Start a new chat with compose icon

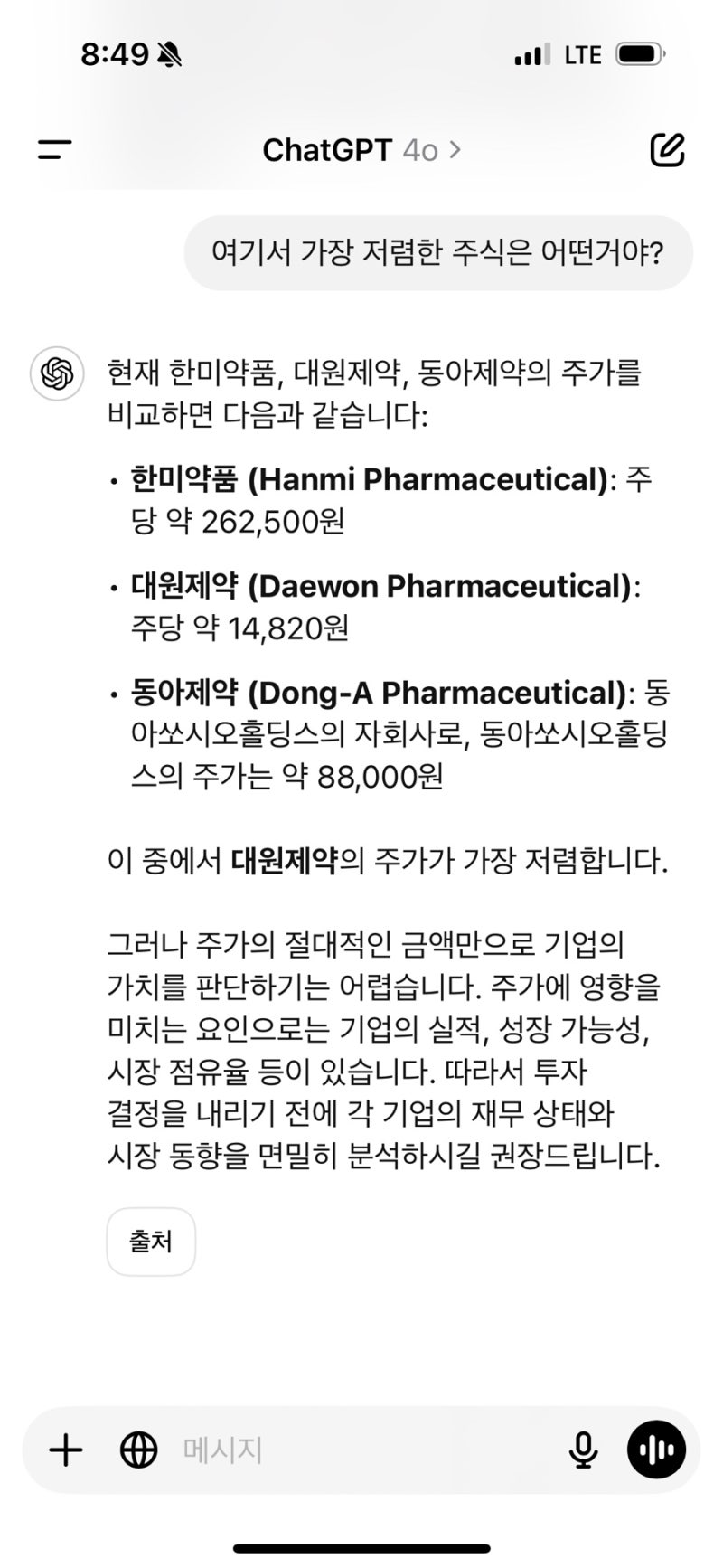pyautogui.click(x=667, y=150)
